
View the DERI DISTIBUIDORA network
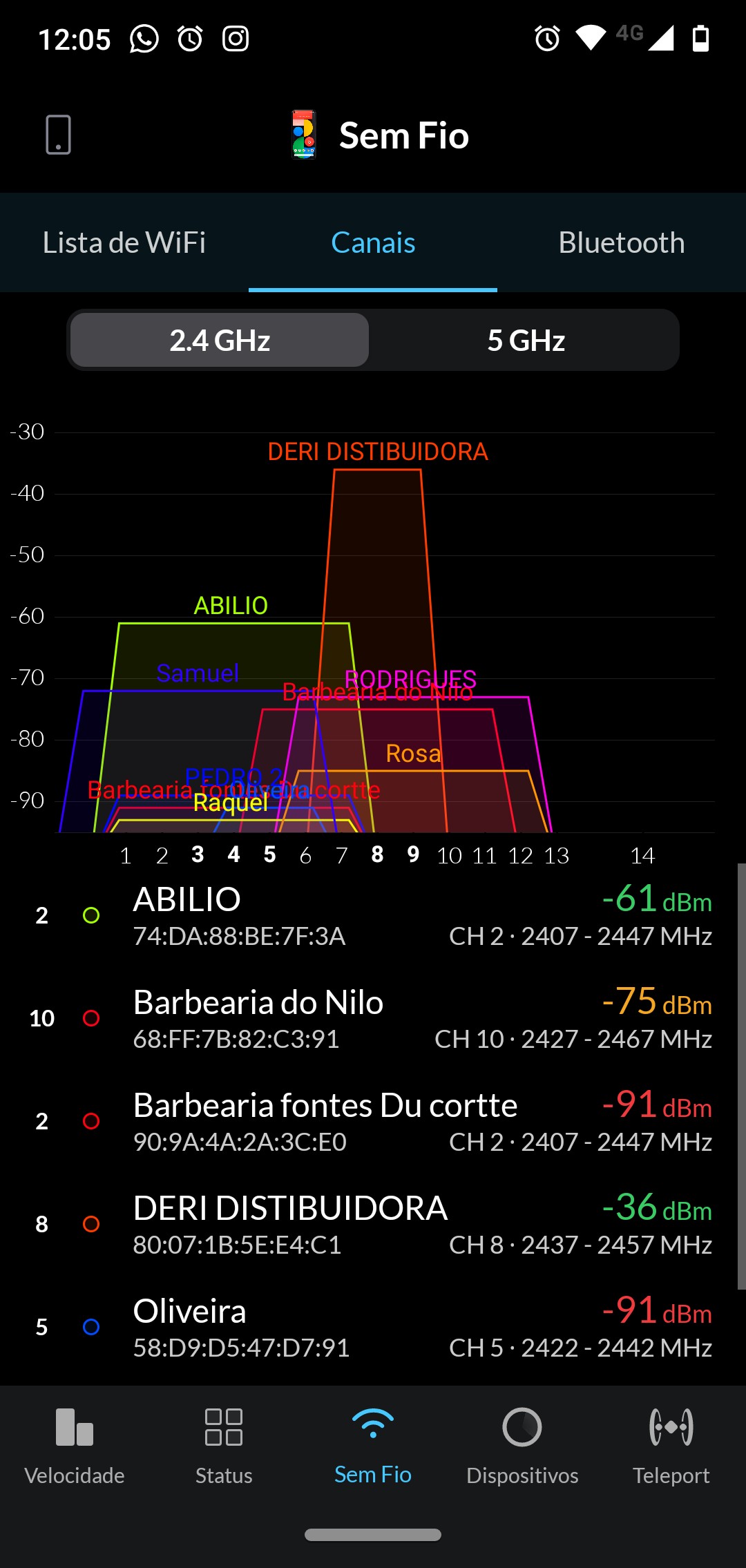[373, 1225]
